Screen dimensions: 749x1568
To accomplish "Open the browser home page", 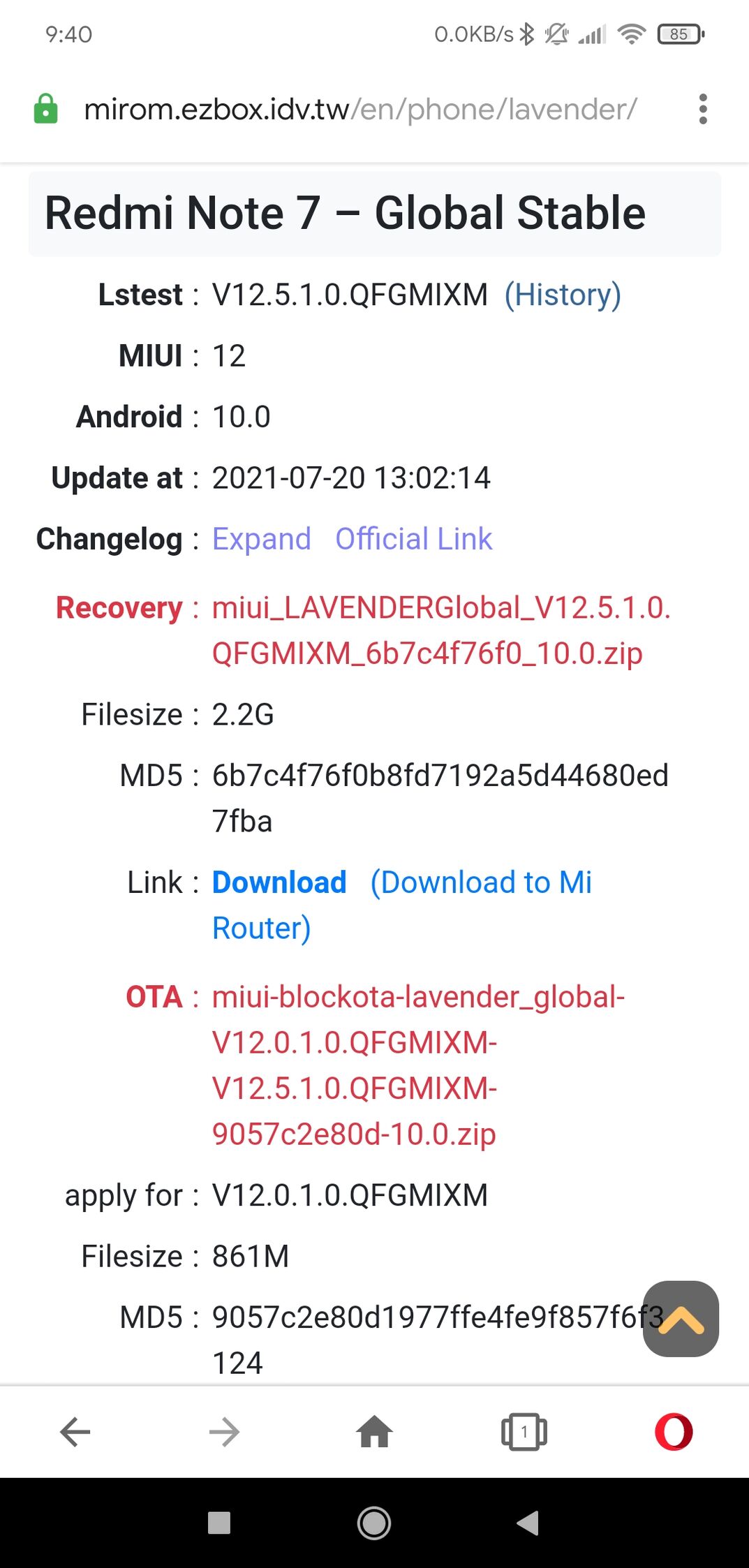I will click(375, 1432).
